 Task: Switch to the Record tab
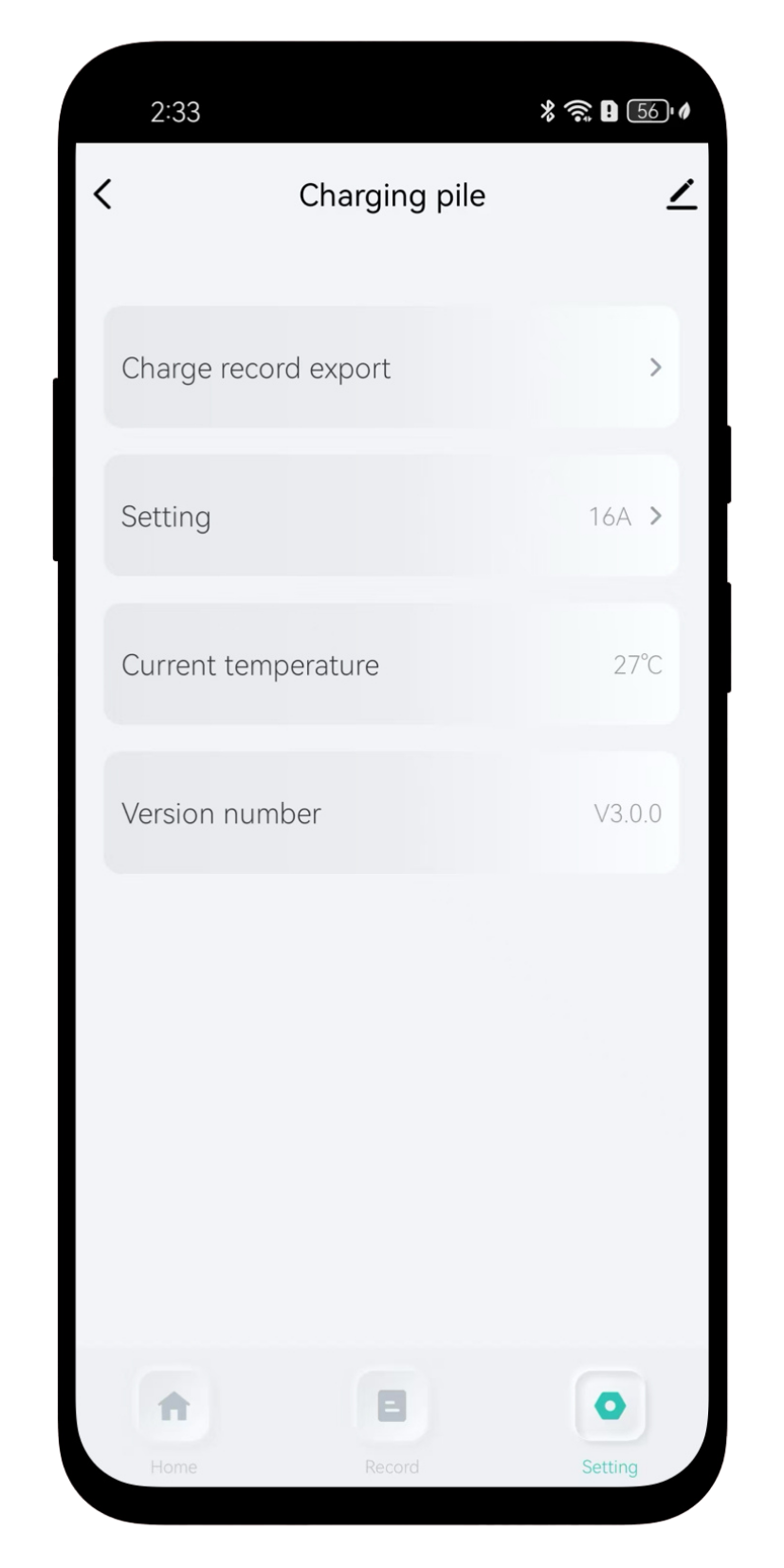pos(392,1419)
